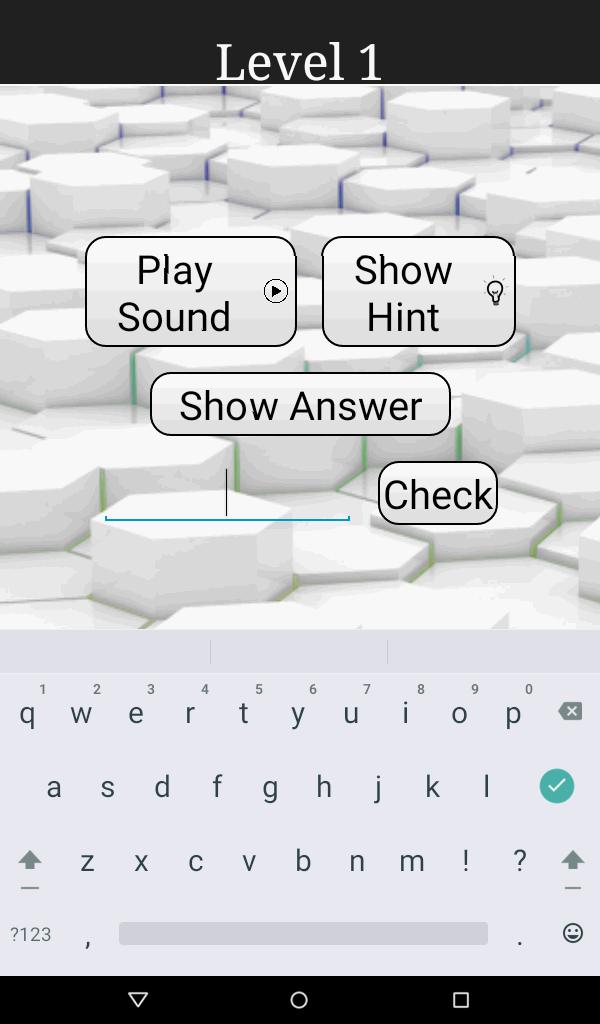Screen dimensions: 600x1024
Task: Confirm with the keyboard checkmark key
Action: (x=557, y=786)
